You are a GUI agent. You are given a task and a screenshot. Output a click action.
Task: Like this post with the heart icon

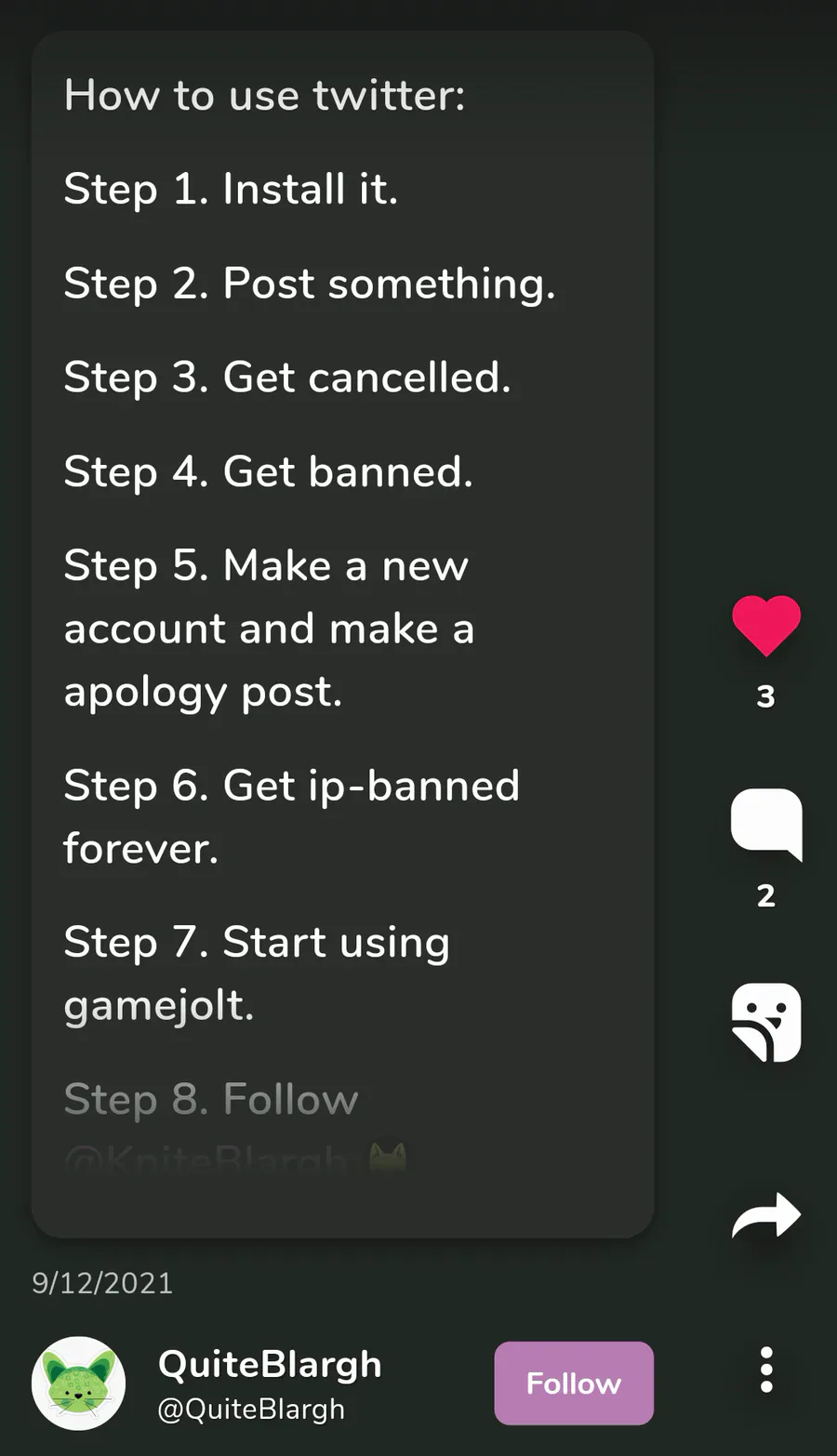coord(765,626)
